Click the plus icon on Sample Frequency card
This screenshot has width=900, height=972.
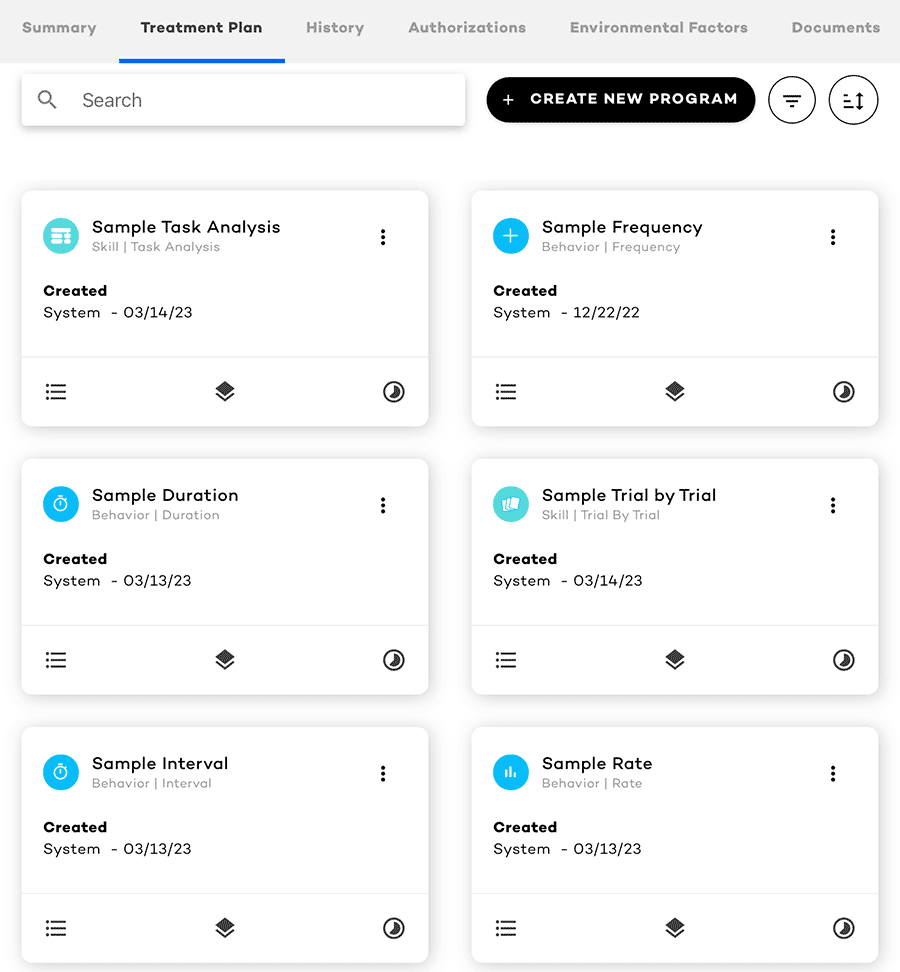click(511, 236)
